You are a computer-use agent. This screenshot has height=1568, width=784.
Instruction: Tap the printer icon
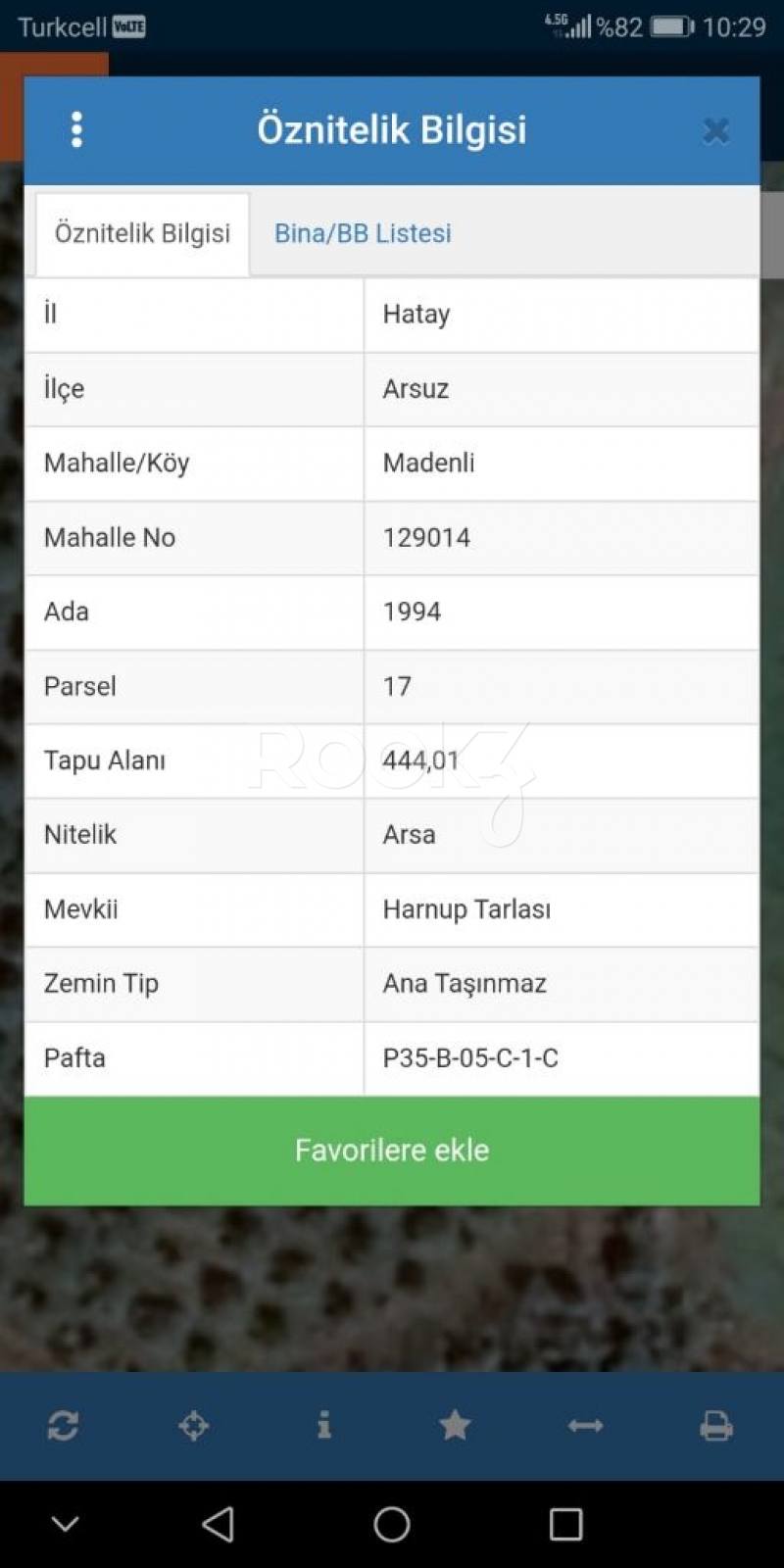coord(716,1426)
